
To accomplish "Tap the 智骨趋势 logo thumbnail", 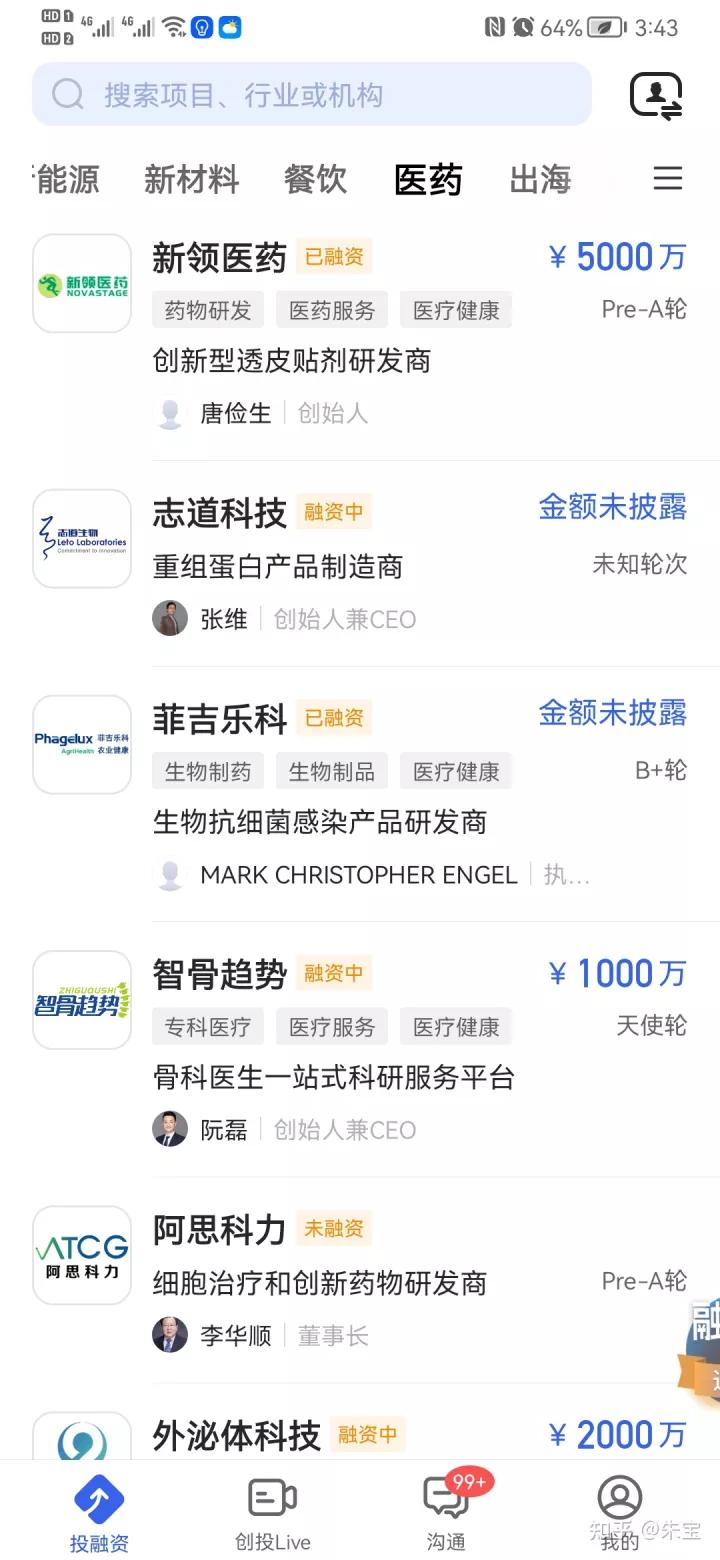I will (81, 1000).
